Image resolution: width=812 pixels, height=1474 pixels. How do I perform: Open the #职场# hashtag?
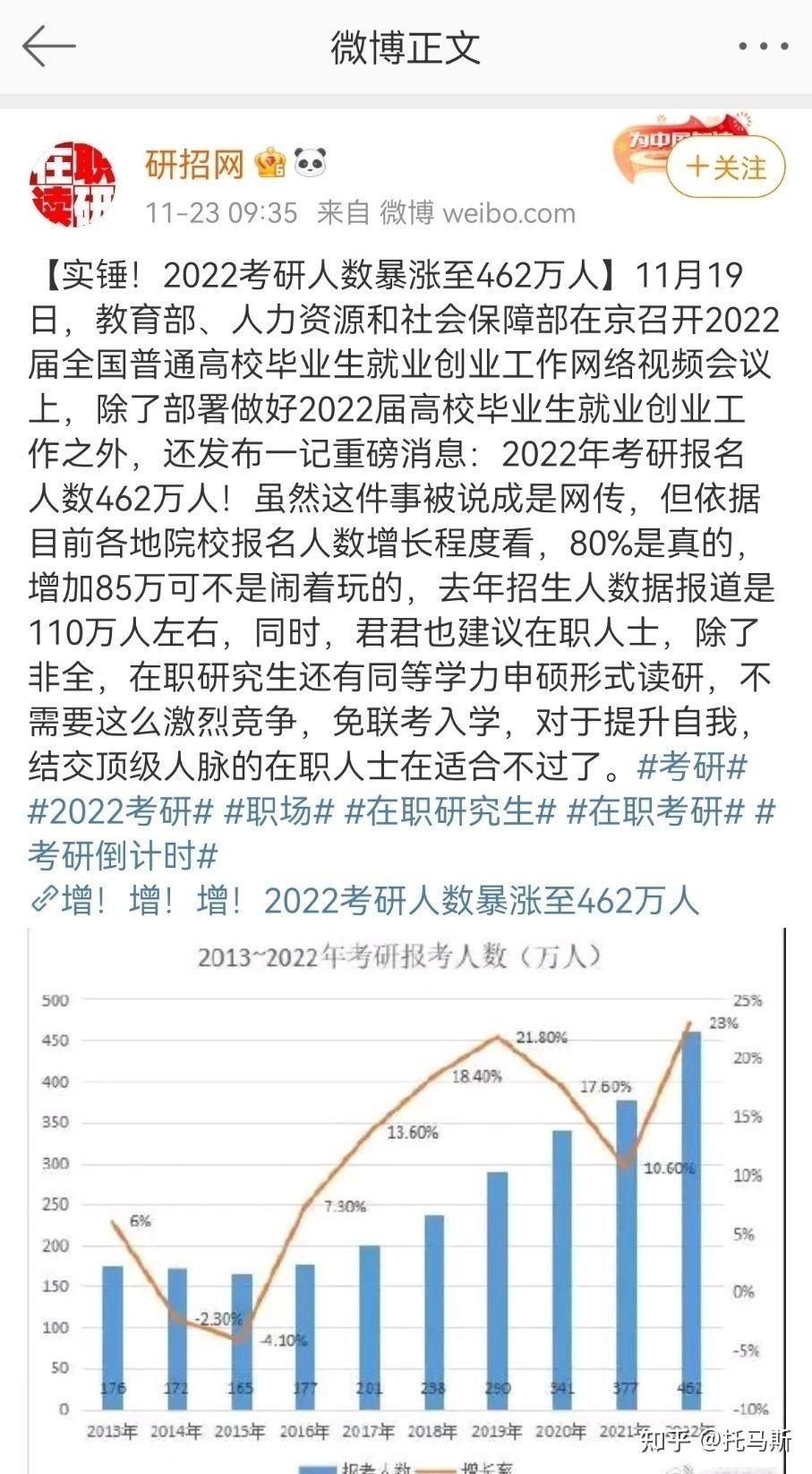278,812
